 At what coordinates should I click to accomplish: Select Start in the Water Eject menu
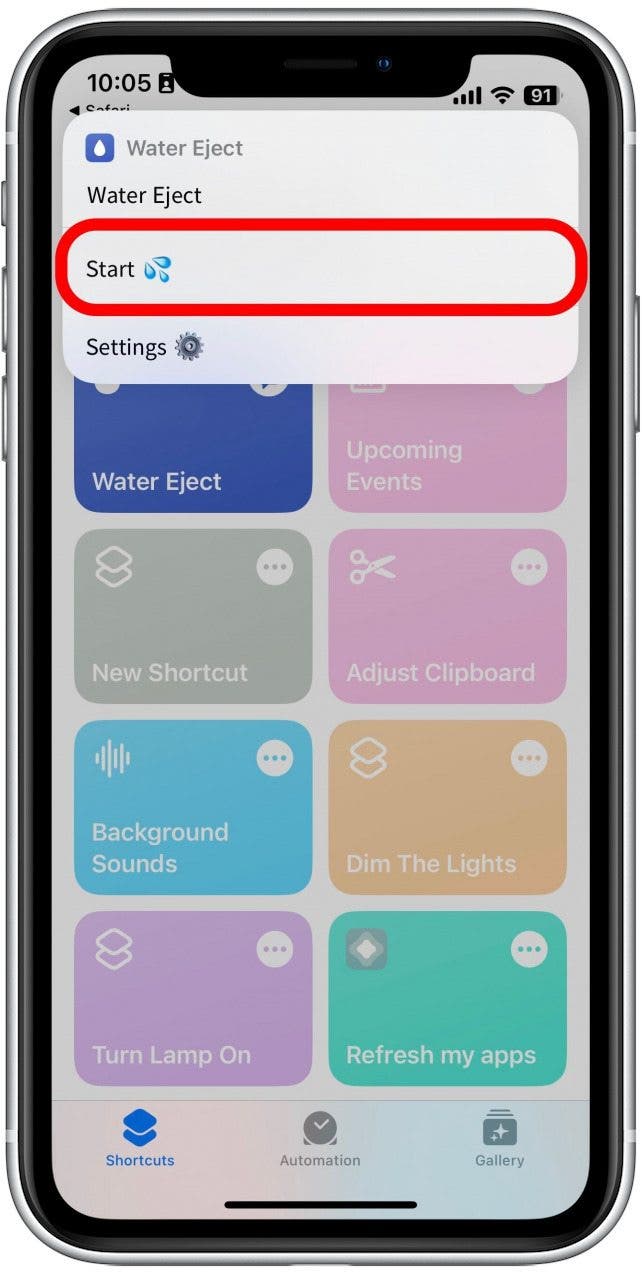[320, 269]
